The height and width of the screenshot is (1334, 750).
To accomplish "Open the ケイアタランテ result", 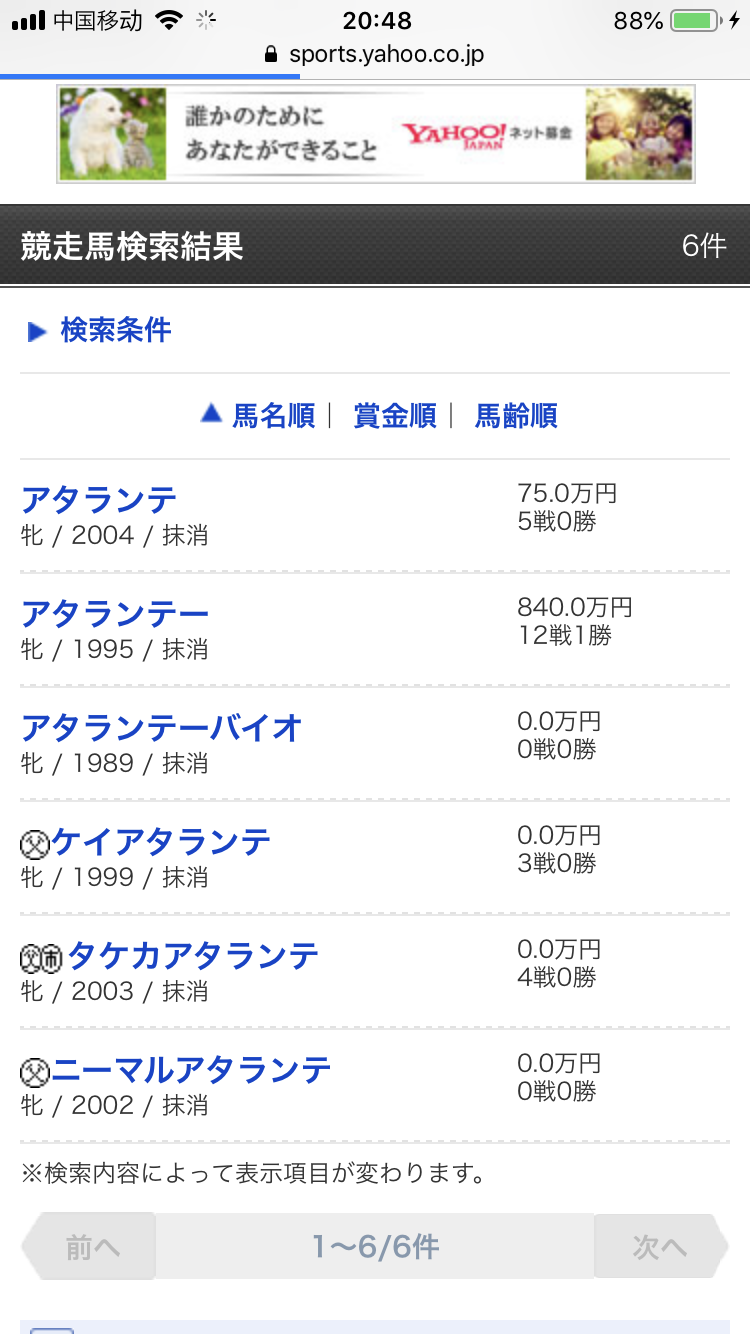I will (x=160, y=842).
